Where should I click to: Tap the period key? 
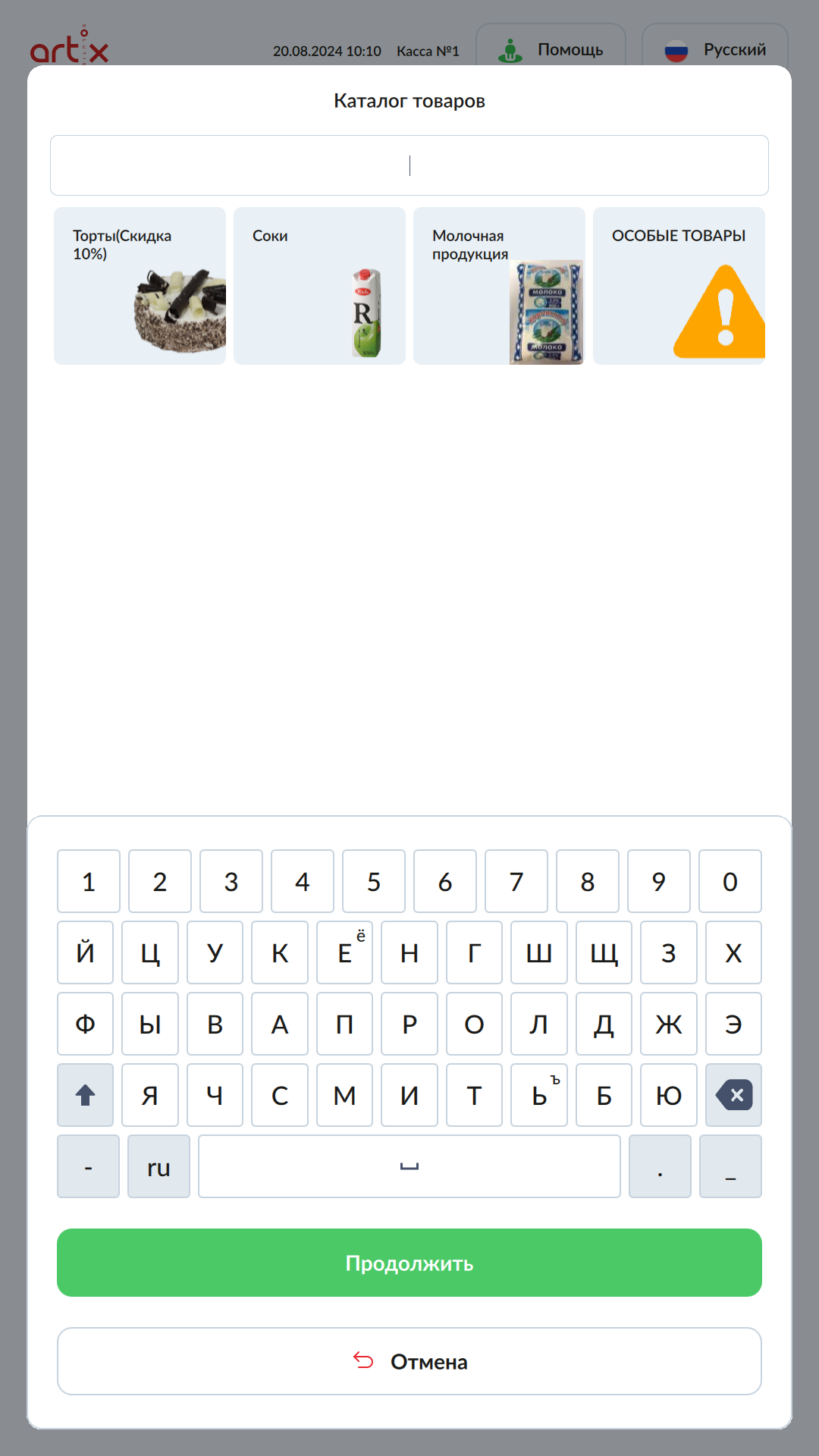[660, 1166]
